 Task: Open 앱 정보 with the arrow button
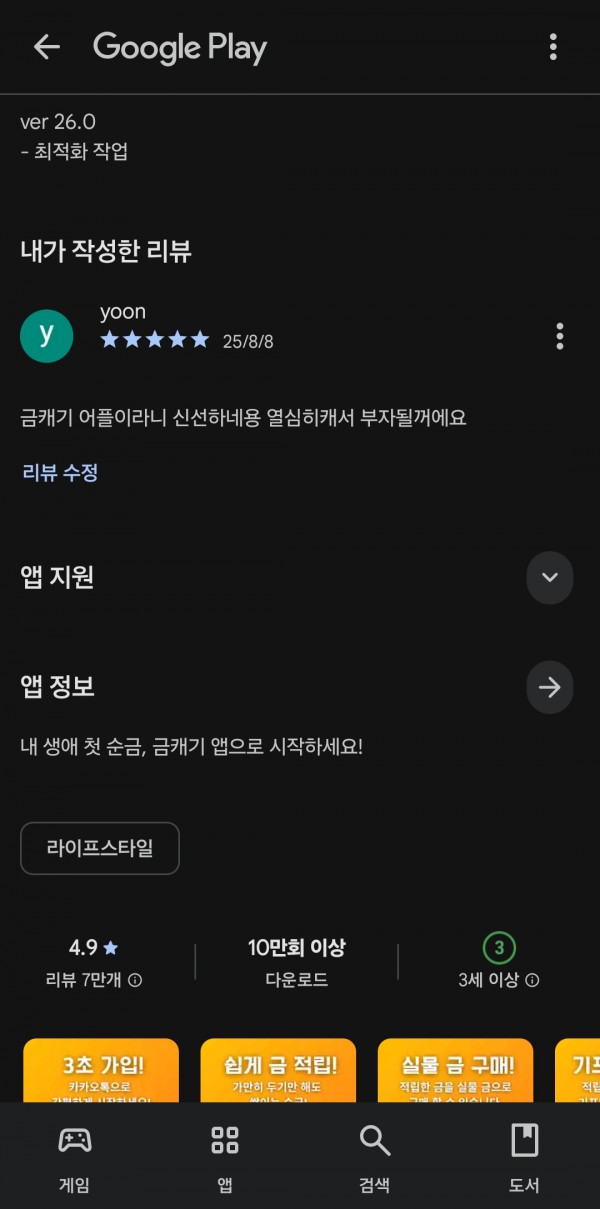coord(549,687)
